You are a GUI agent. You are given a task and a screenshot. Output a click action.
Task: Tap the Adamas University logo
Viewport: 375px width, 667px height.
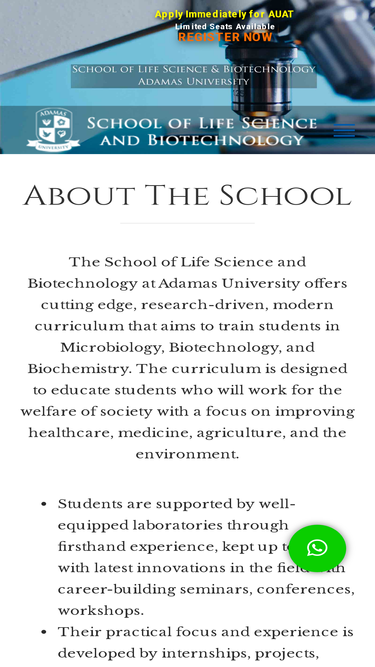[x=53, y=129]
